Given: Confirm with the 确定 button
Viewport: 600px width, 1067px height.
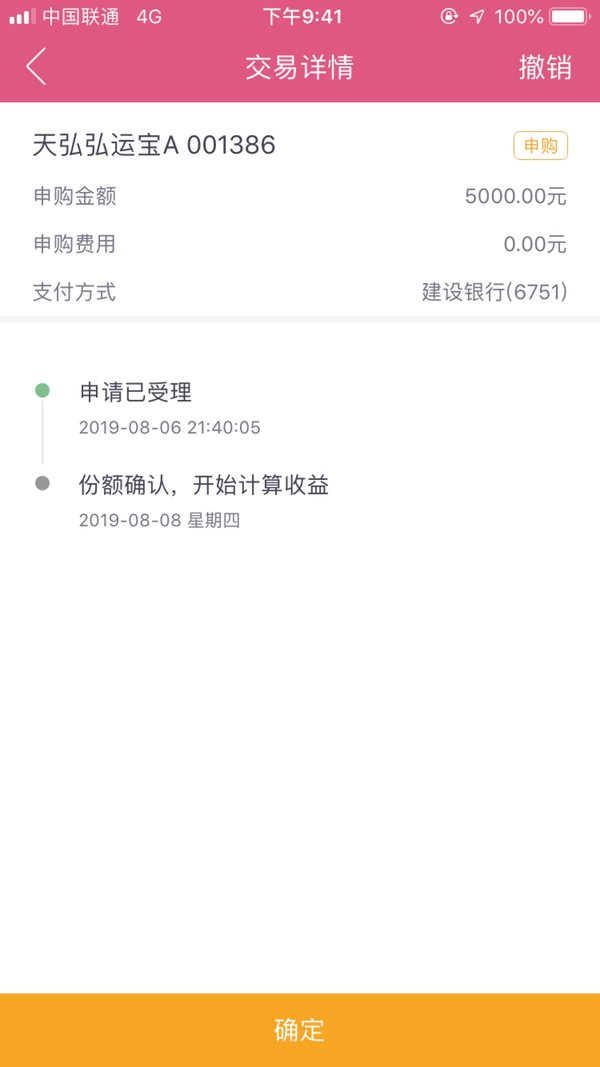Looking at the screenshot, I should point(300,1030).
